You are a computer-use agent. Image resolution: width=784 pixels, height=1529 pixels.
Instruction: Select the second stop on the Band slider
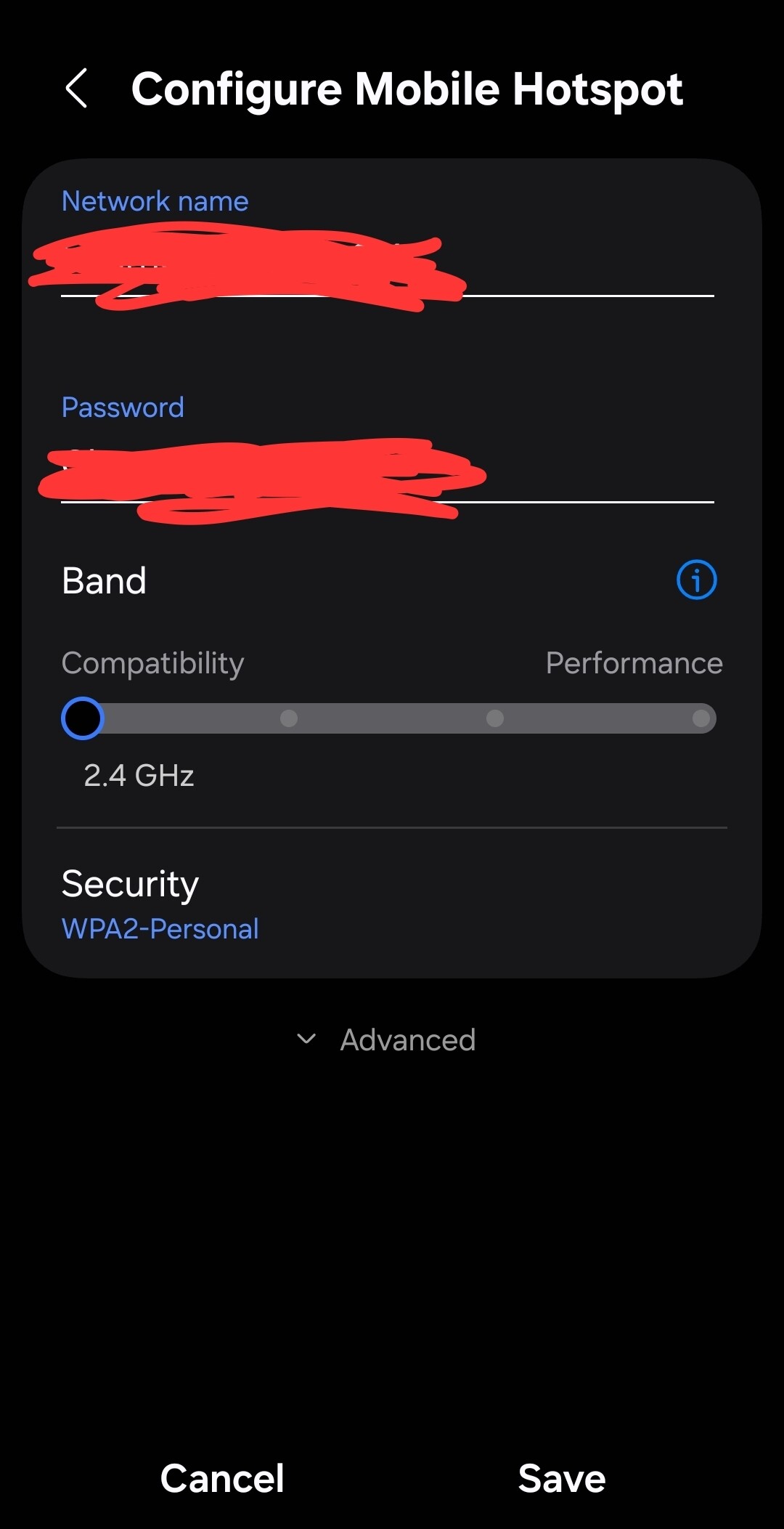[x=289, y=718]
